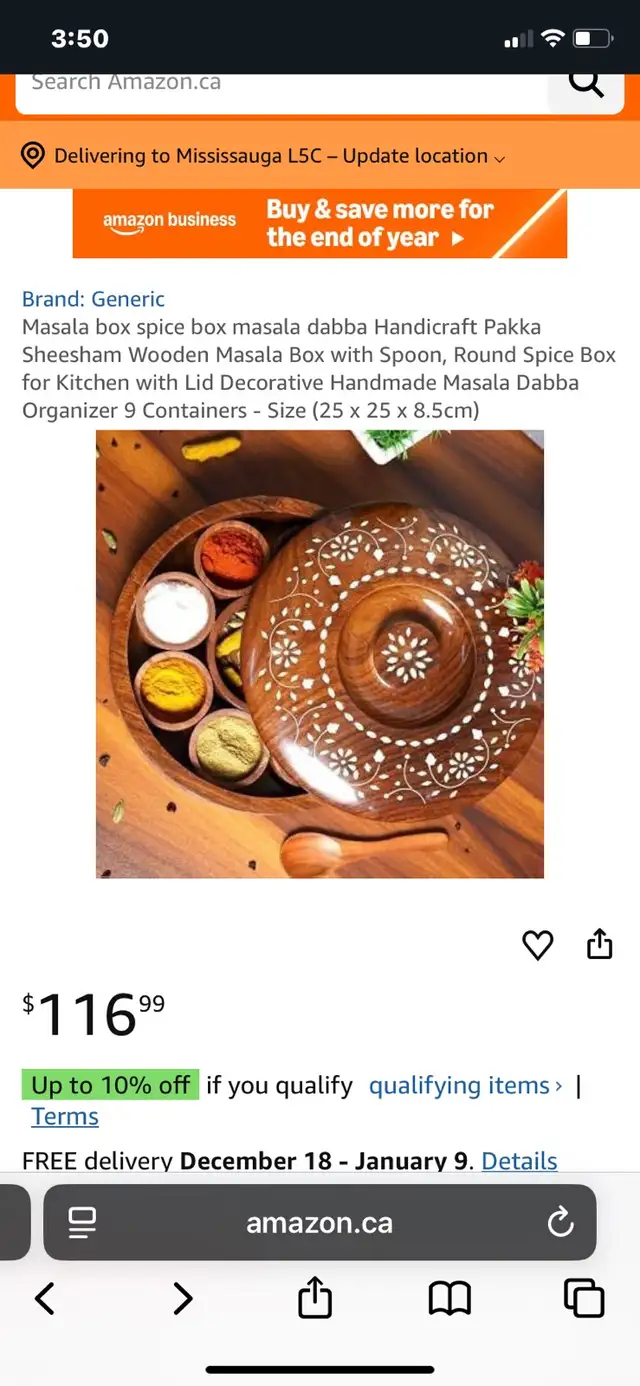Go back to the previous page
The width and height of the screenshot is (640, 1386).
click(45, 1299)
